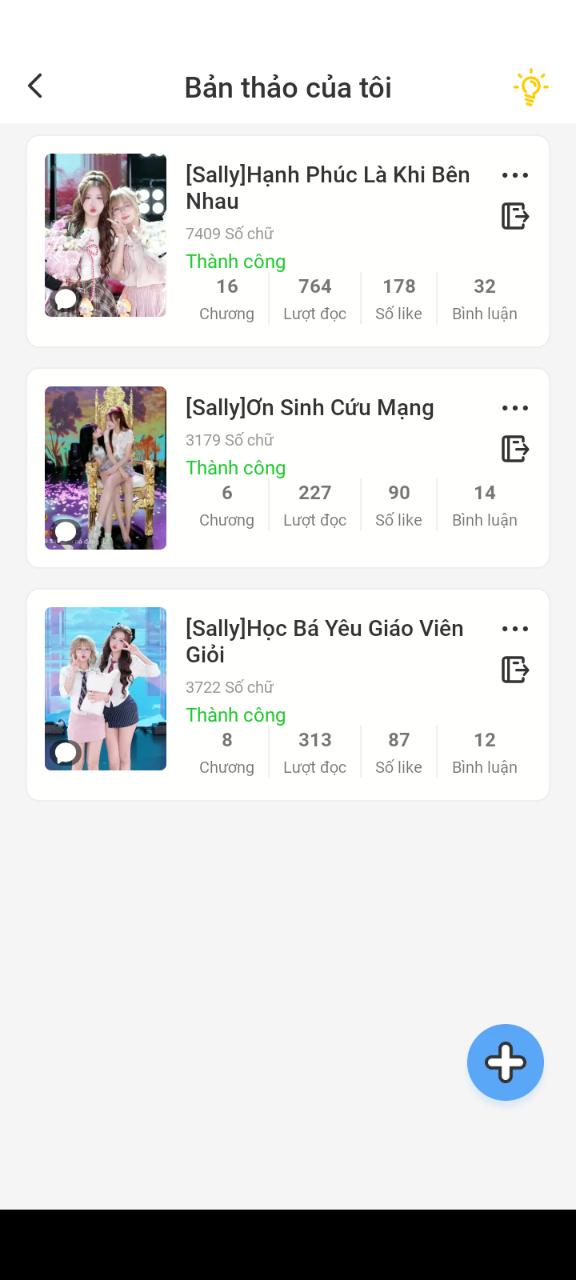The height and width of the screenshot is (1280, 576).
Task: Open the draft Hạnh Phúc Là Khi Bên Nhau
Action: pos(288,241)
